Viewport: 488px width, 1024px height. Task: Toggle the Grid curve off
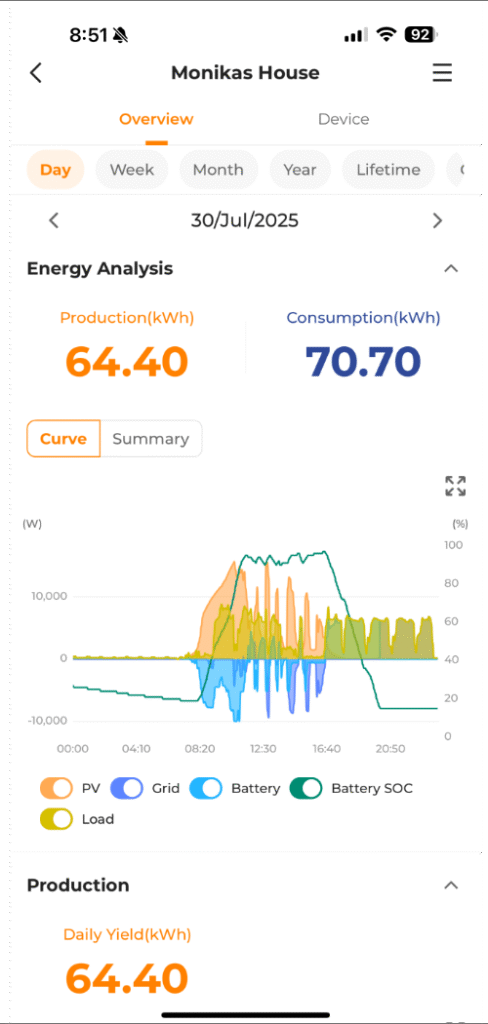coord(127,788)
